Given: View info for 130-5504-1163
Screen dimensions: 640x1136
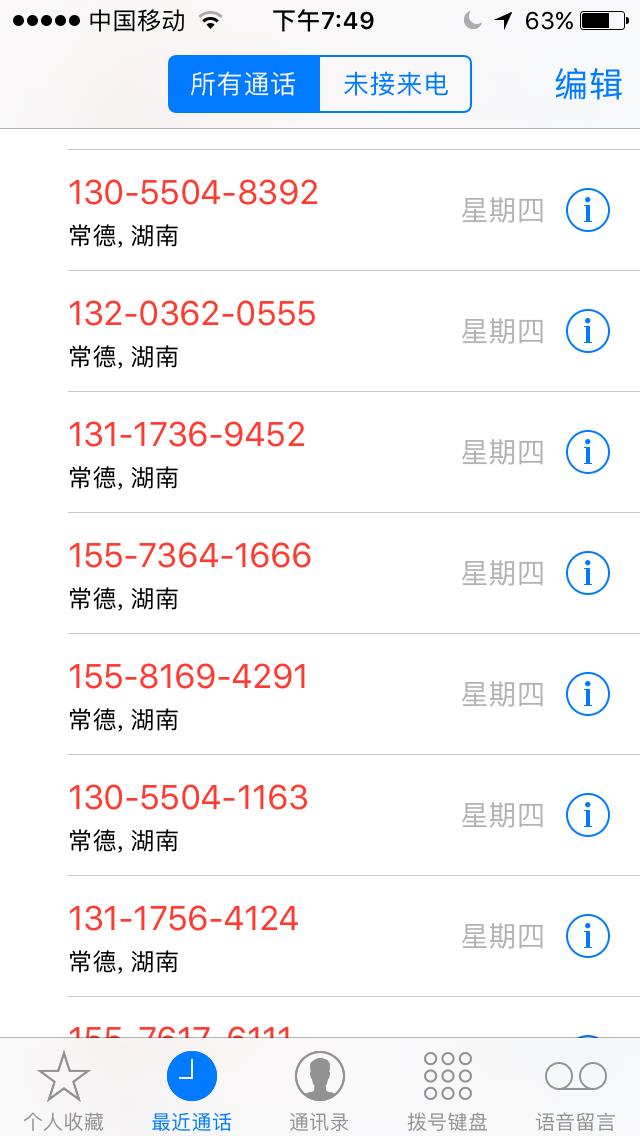Looking at the screenshot, I should coord(587,815).
